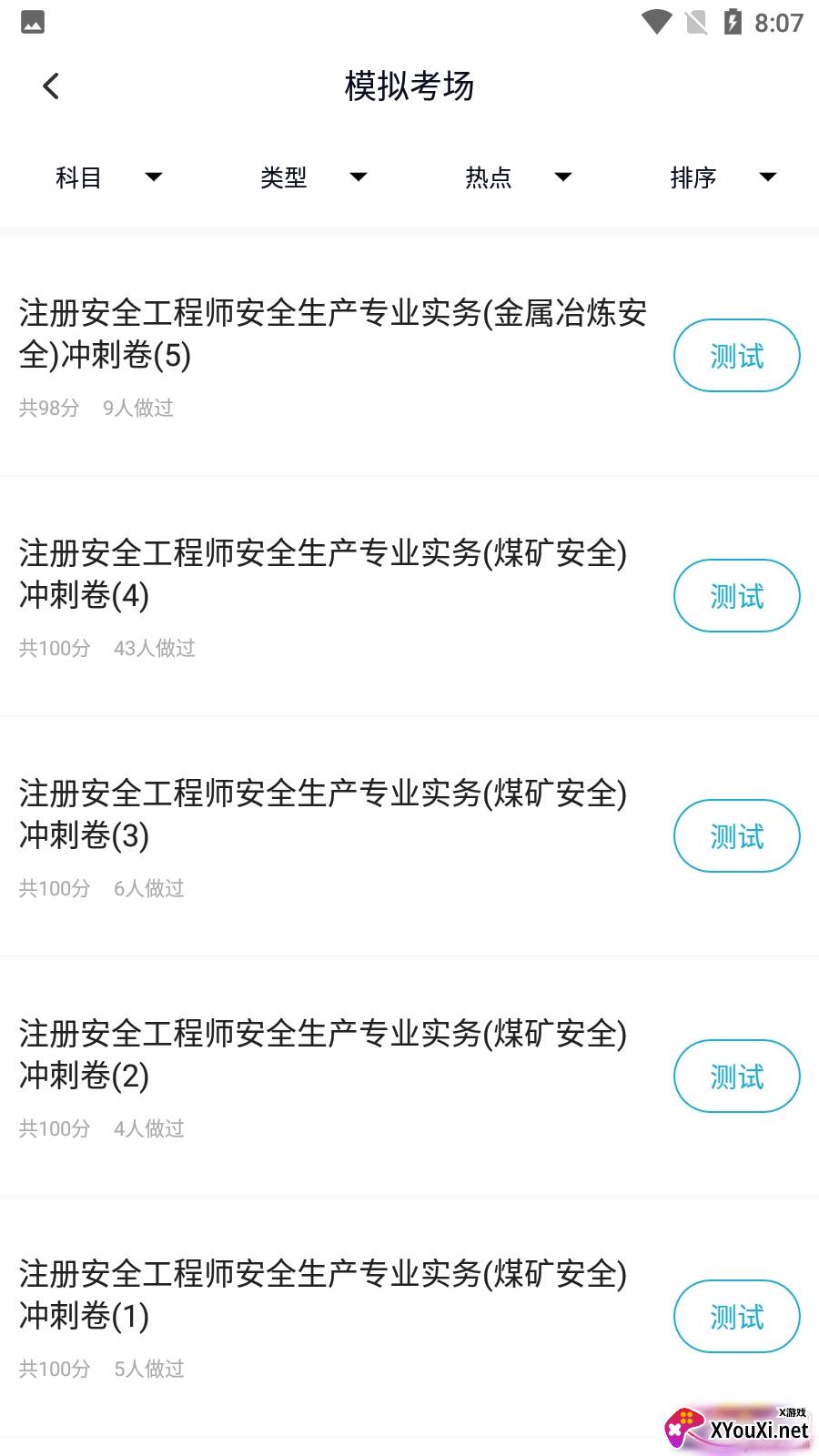Select the 冲刺卷(1) exam title
Viewport: 819px width, 1456px height.
pyautogui.click(x=323, y=1295)
